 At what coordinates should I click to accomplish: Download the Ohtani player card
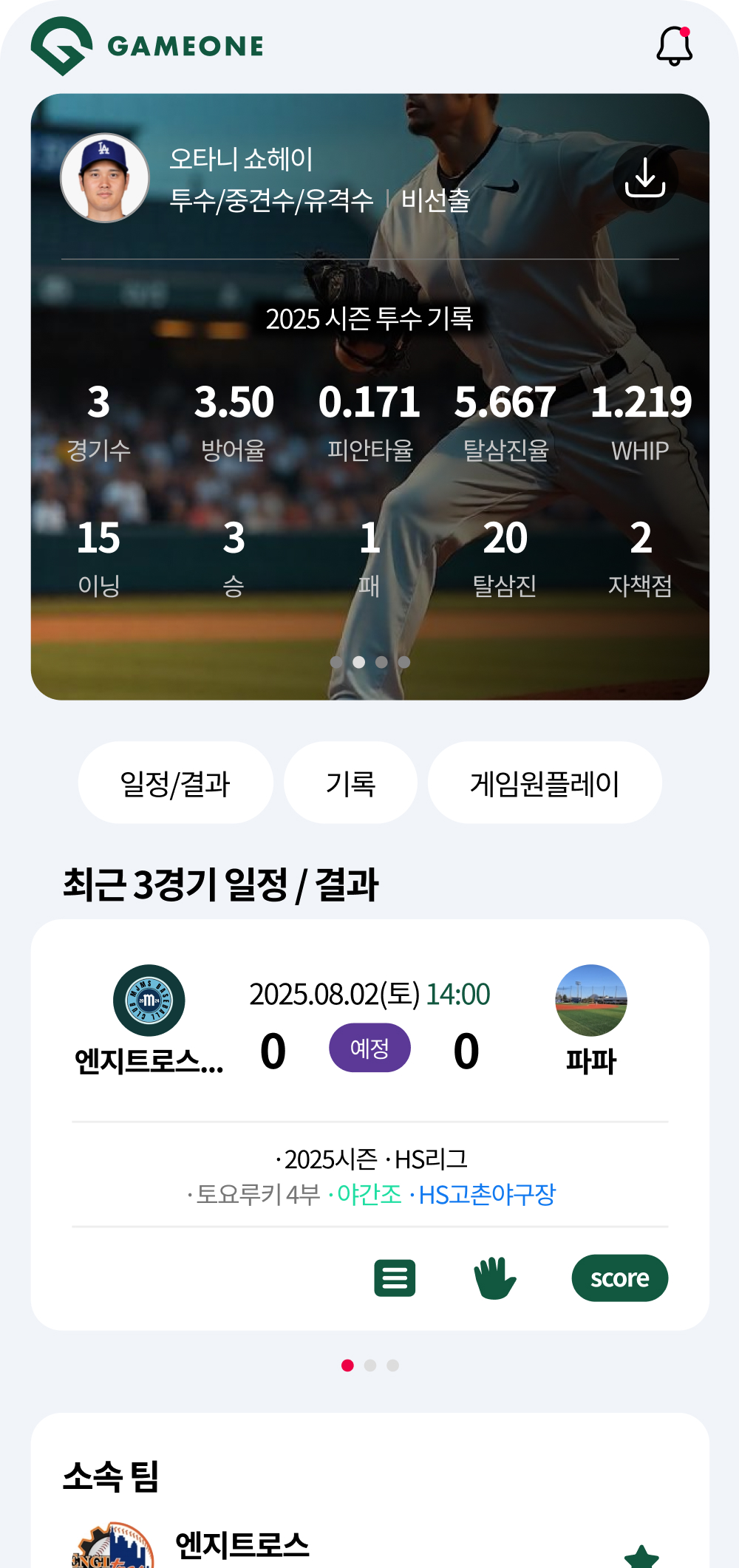(x=647, y=180)
